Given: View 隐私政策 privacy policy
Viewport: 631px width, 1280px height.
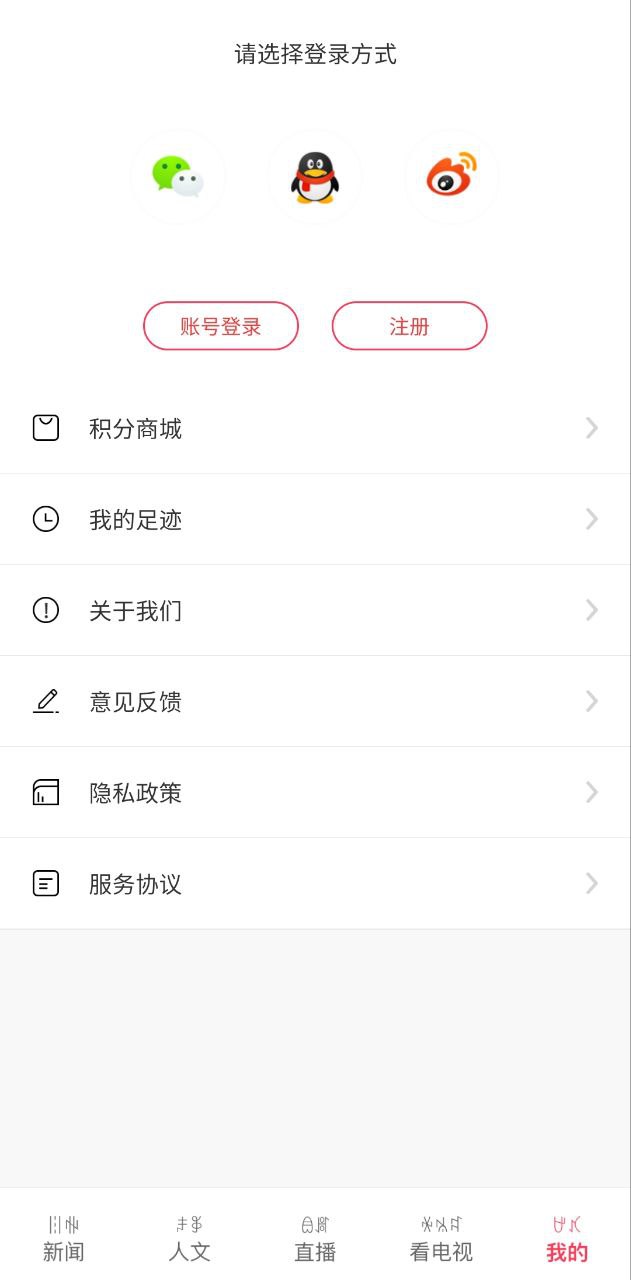Looking at the screenshot, I should pyautogui.click(x=315, y=793).
